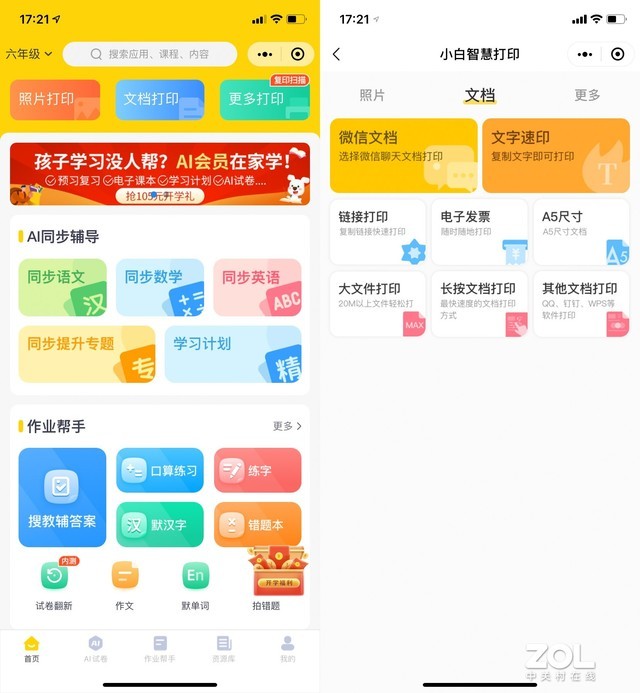Viewport: 640px width, 693px height.
Task: Go back from 小白智慧打印 page
Action: (336, 55)
